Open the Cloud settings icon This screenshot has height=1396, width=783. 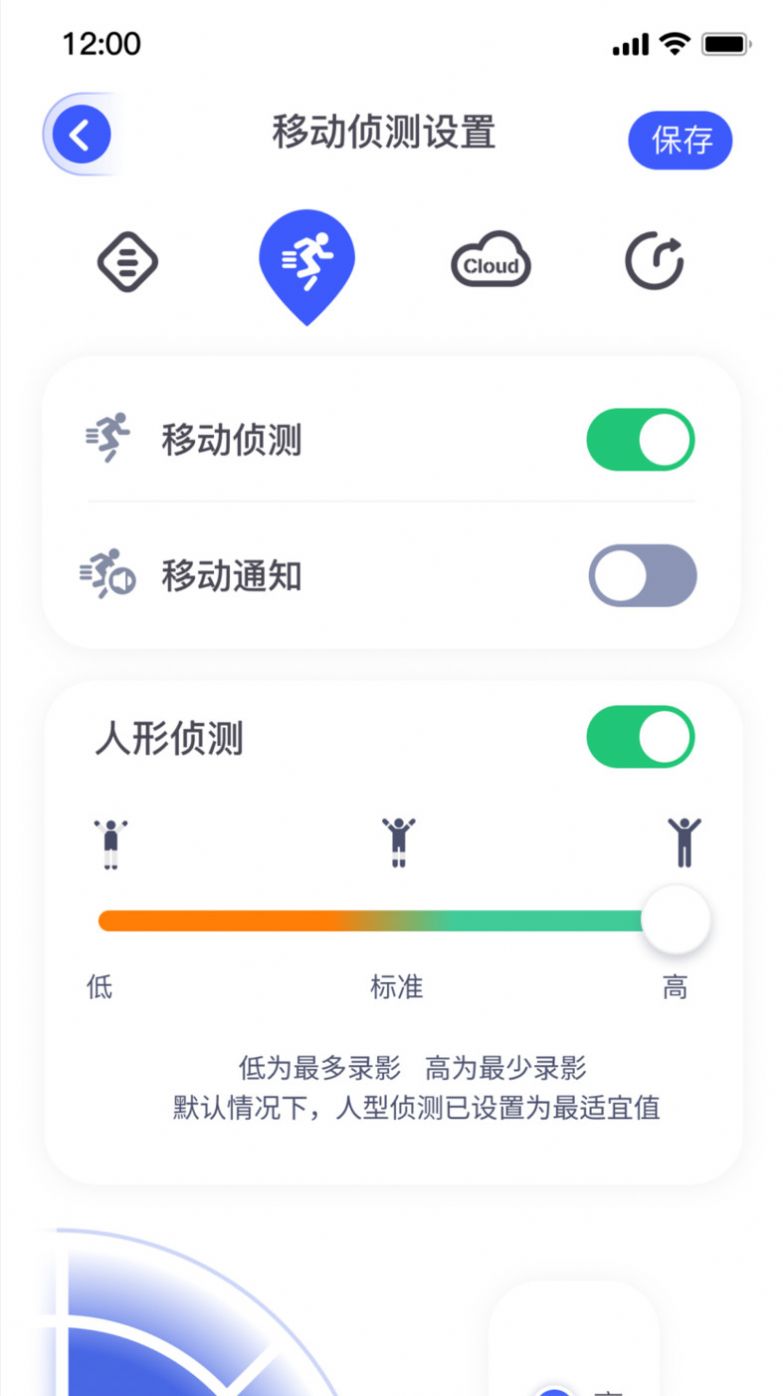click(489, 262)
